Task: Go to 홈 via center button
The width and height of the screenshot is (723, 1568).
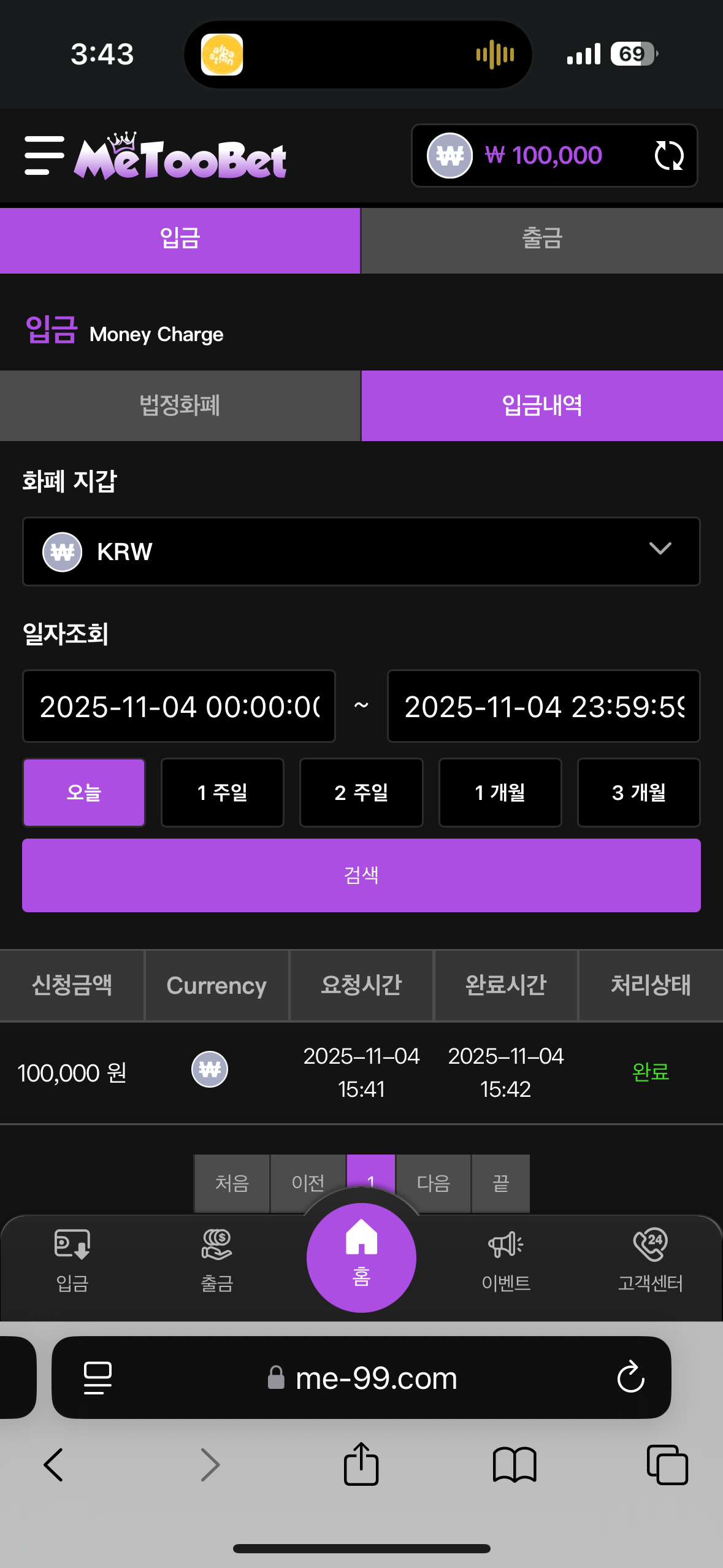Action: [x=361, y=1258]
